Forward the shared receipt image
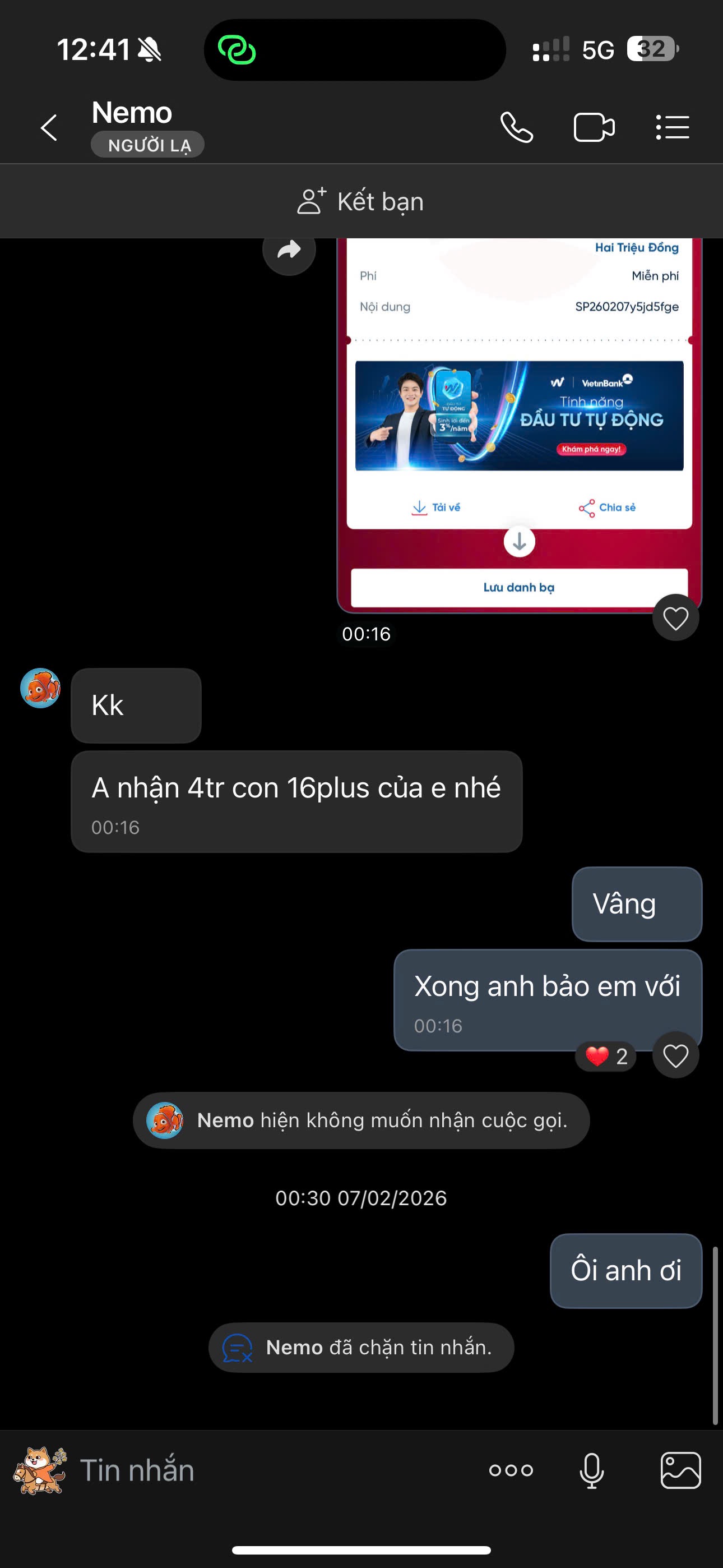 pos(289,250)
